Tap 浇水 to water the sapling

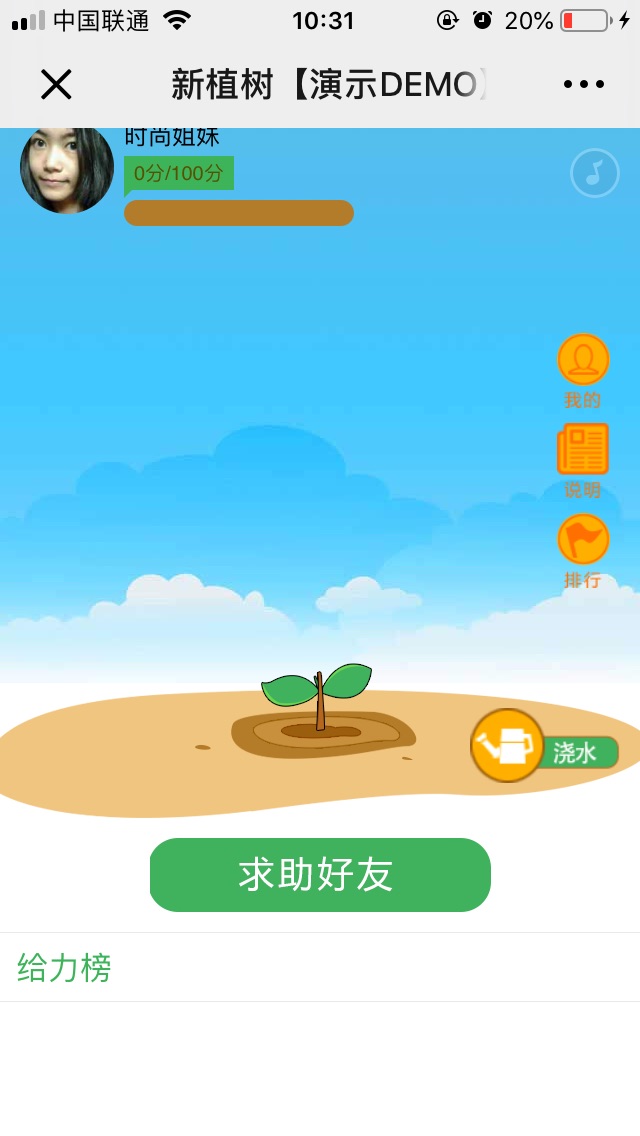(545, 748)
